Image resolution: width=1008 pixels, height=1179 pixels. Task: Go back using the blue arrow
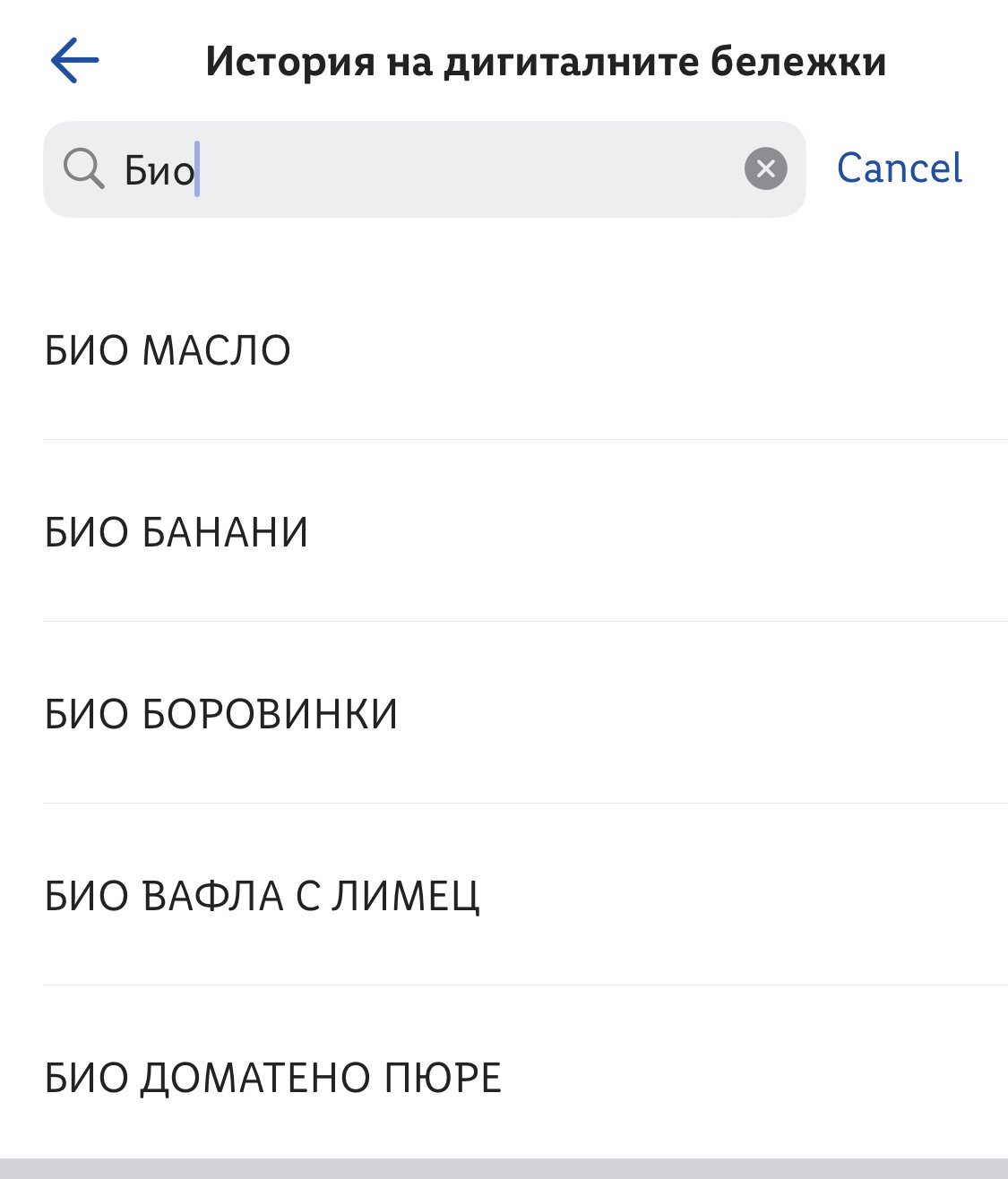point(74,61)
